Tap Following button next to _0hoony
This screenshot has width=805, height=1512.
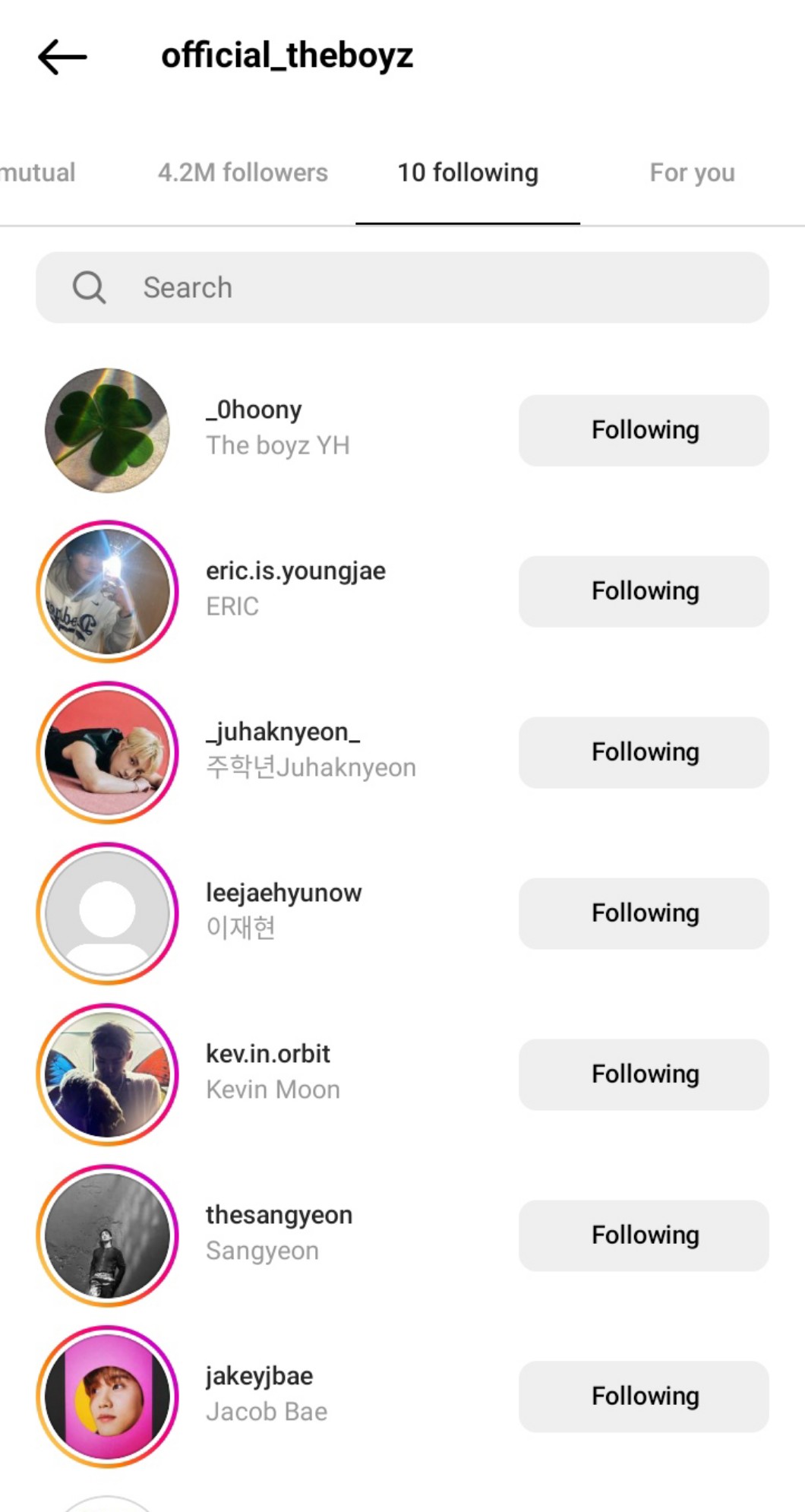(x=644, y=430)
